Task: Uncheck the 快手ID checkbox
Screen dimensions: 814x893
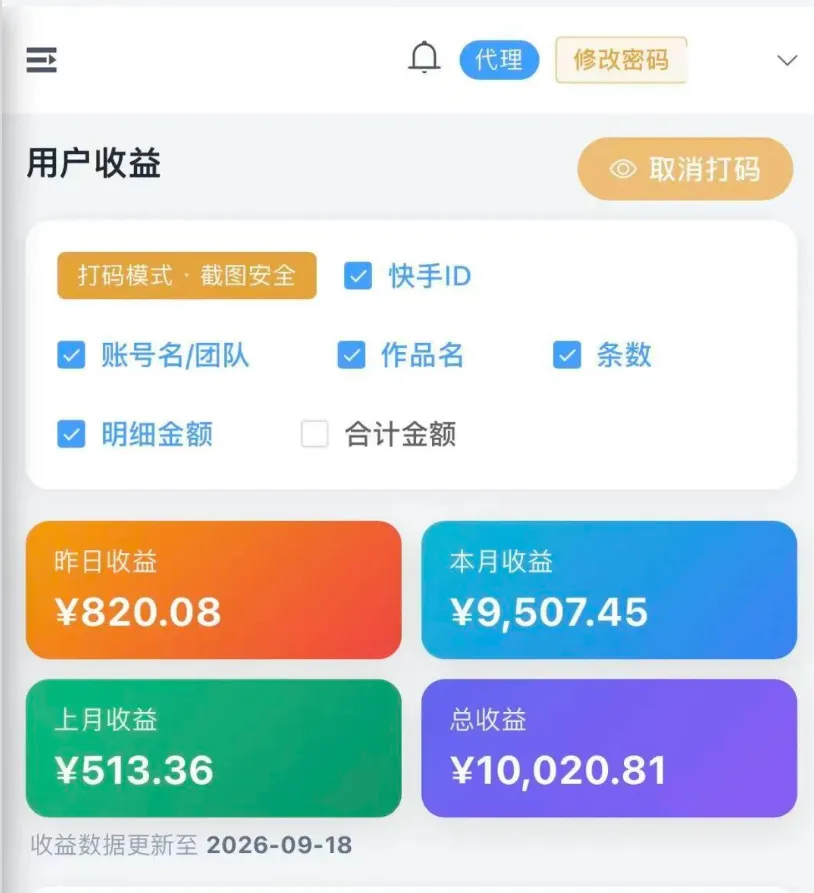Action: click(358, 276)
